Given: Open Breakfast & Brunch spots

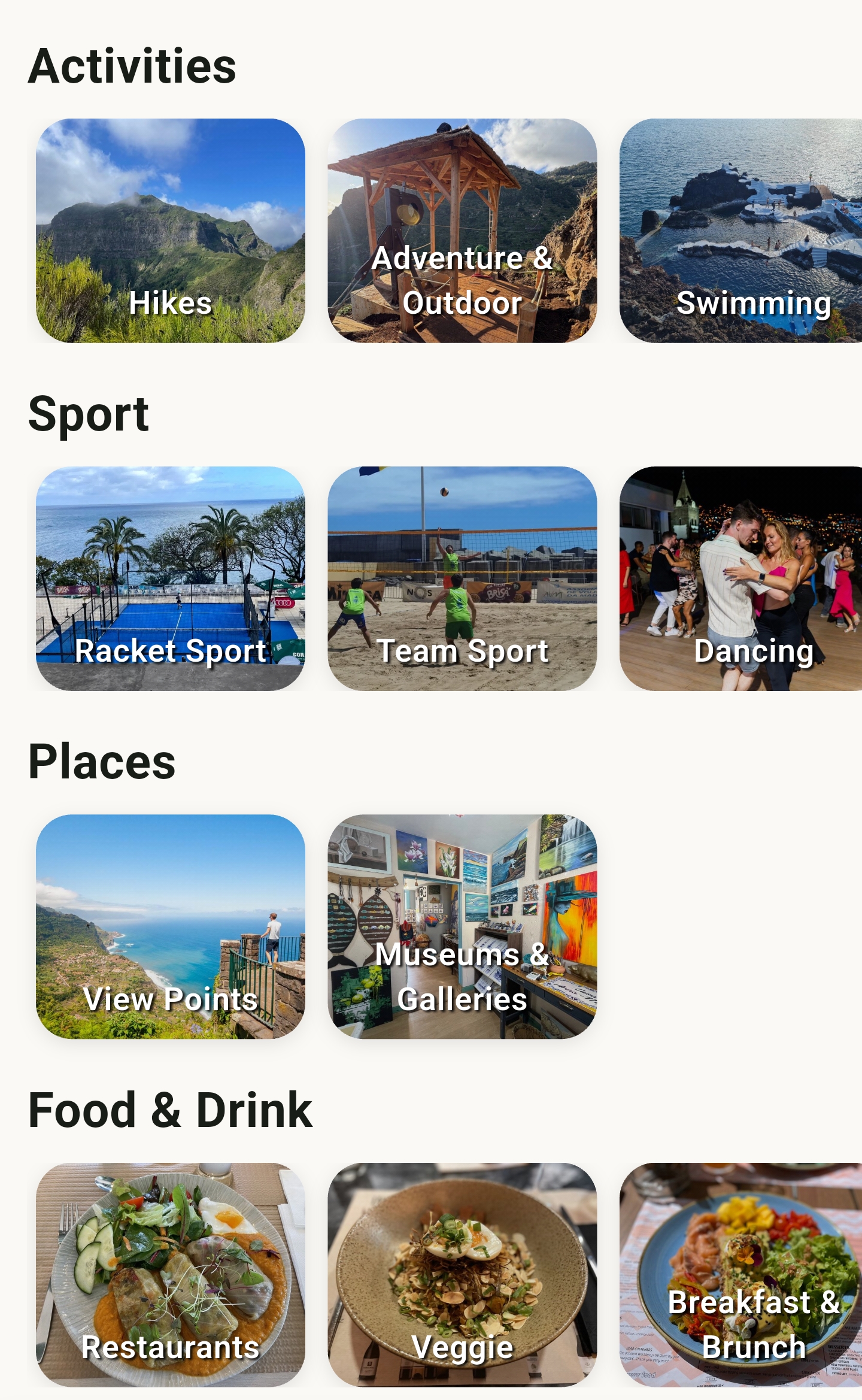Looking at the screenshot, I should tap(741, 1274).
